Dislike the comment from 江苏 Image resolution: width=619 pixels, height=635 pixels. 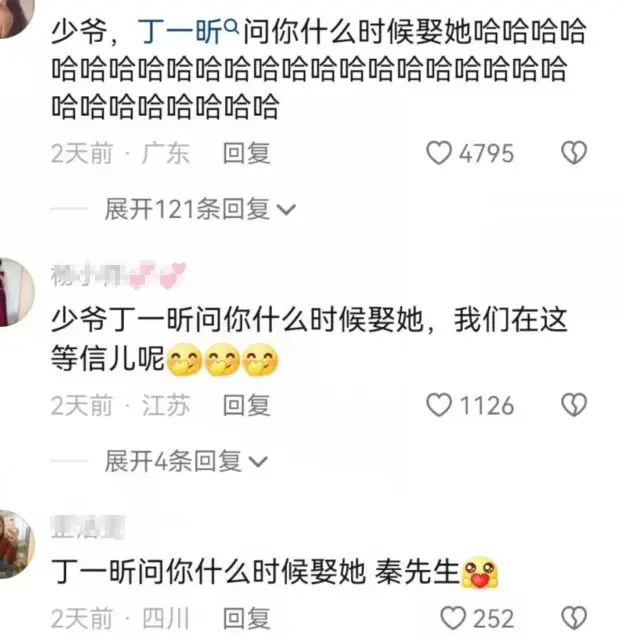click(573, 405)
